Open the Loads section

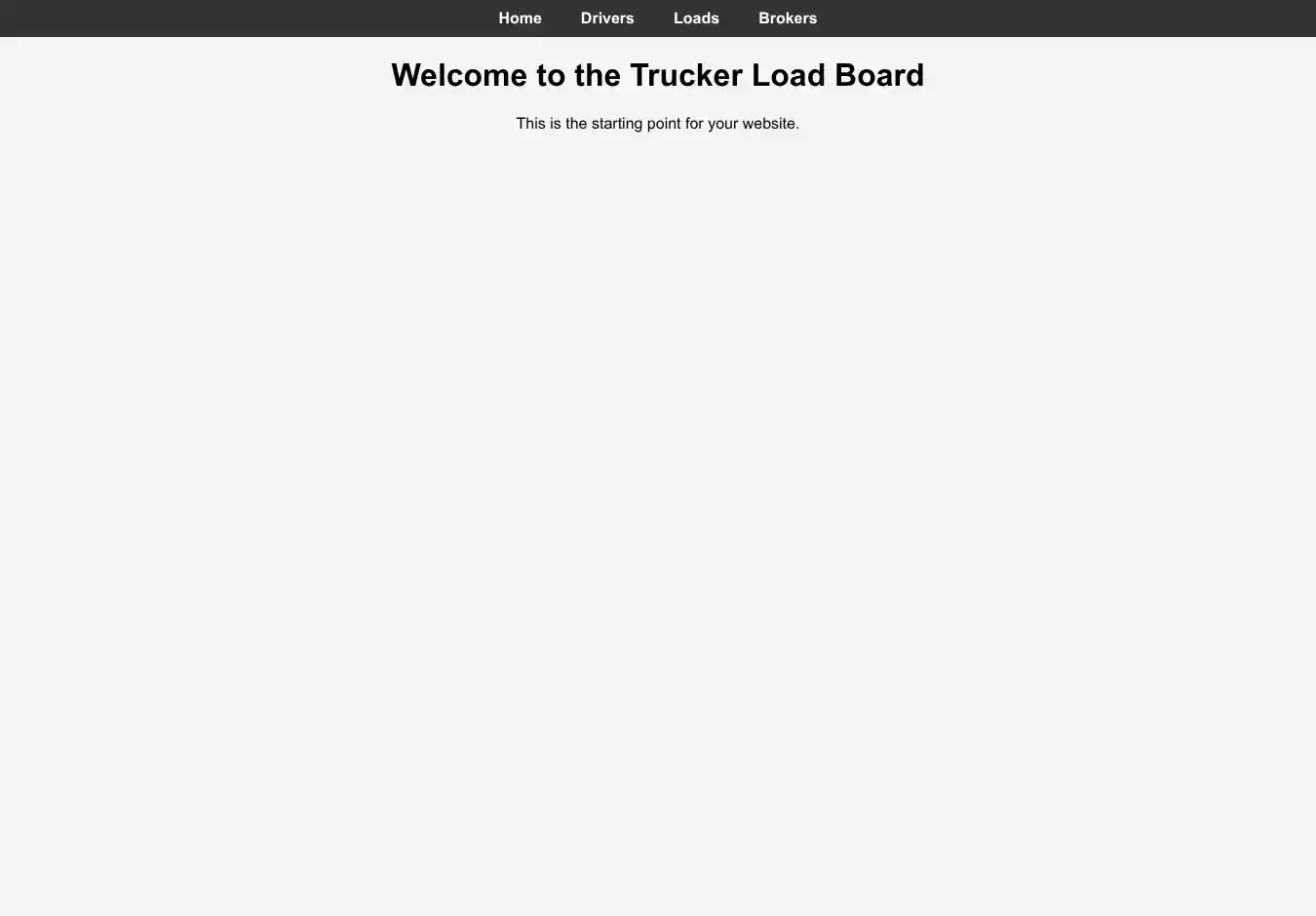pyautogui.click(x=696, y=19)
